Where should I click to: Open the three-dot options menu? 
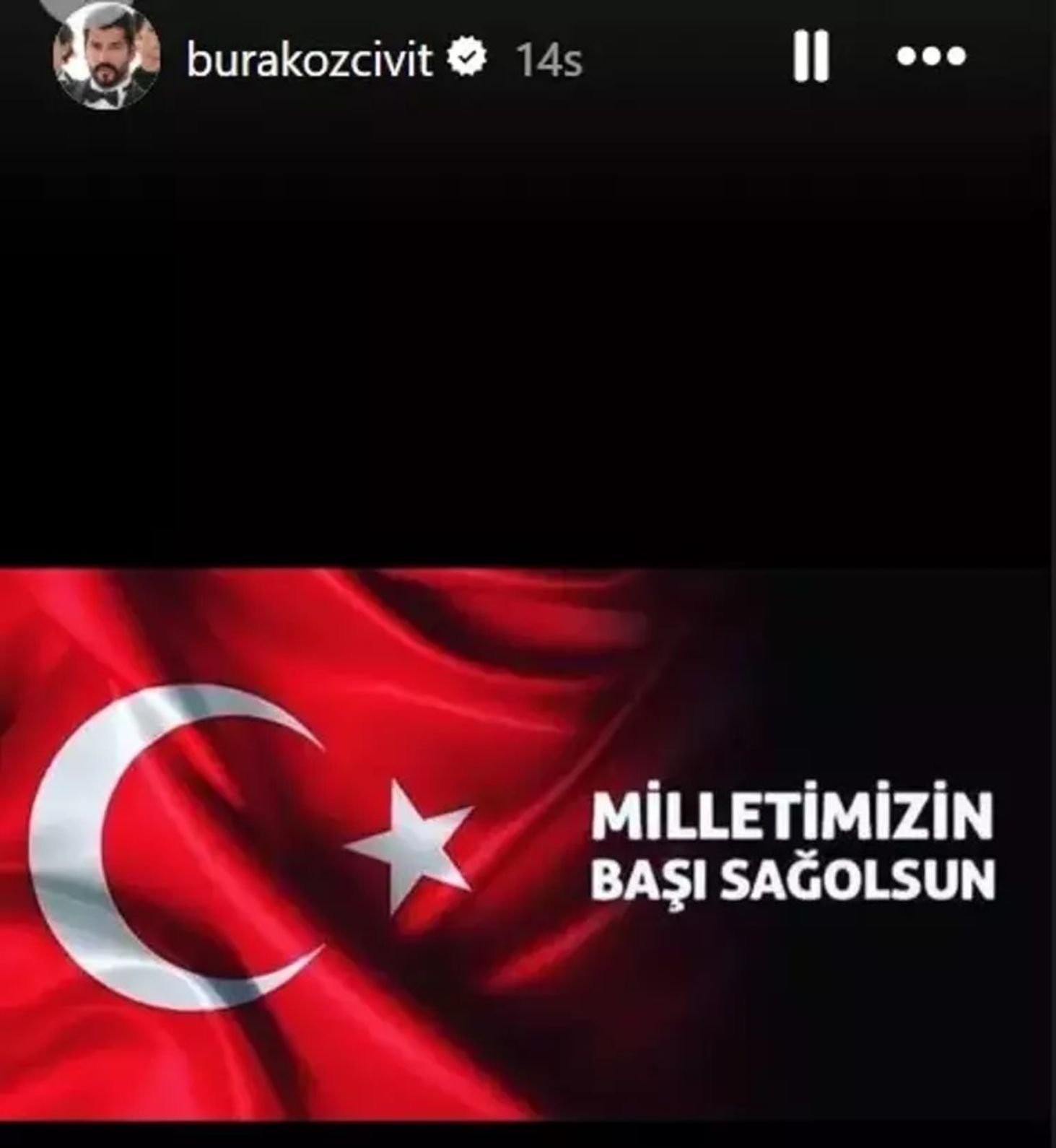930,56
